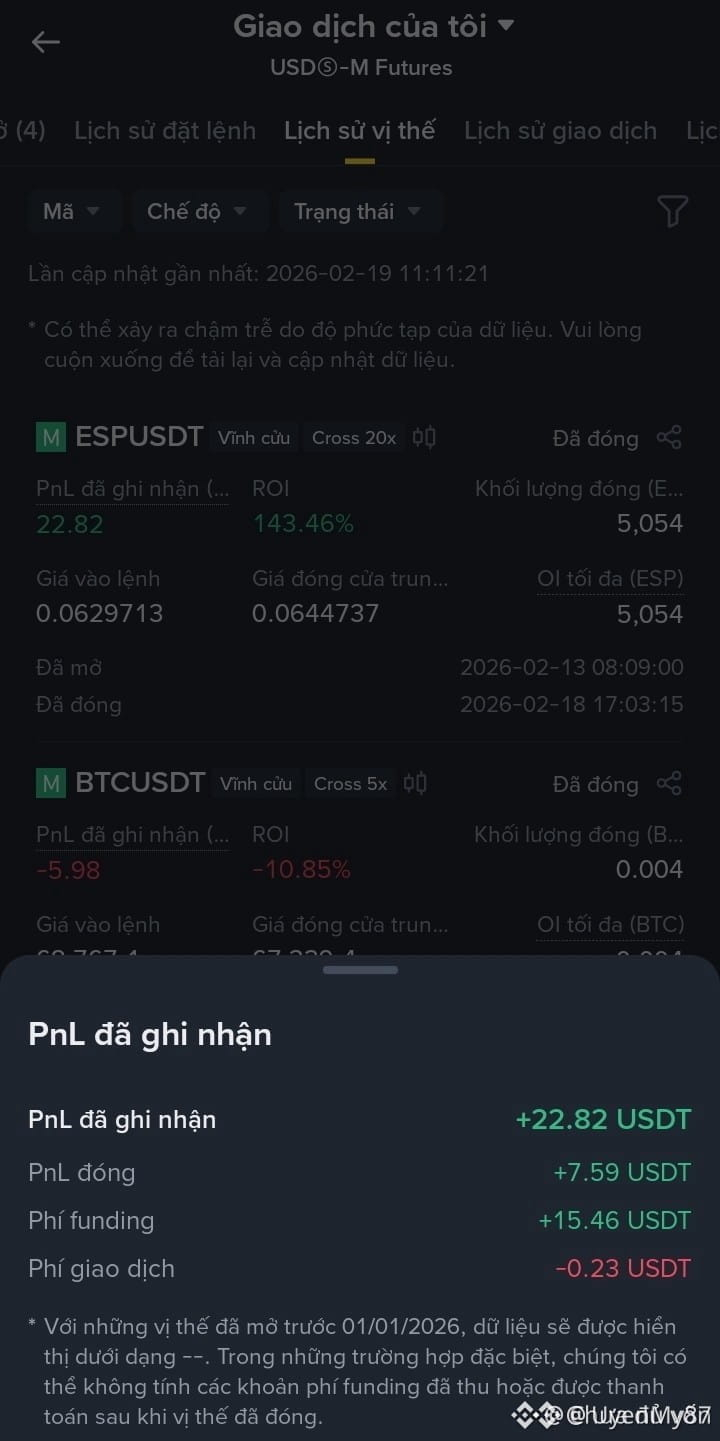Open the Mã filter dropdown
This screenshot has height=1441, width=720.
tap(72, 212)
